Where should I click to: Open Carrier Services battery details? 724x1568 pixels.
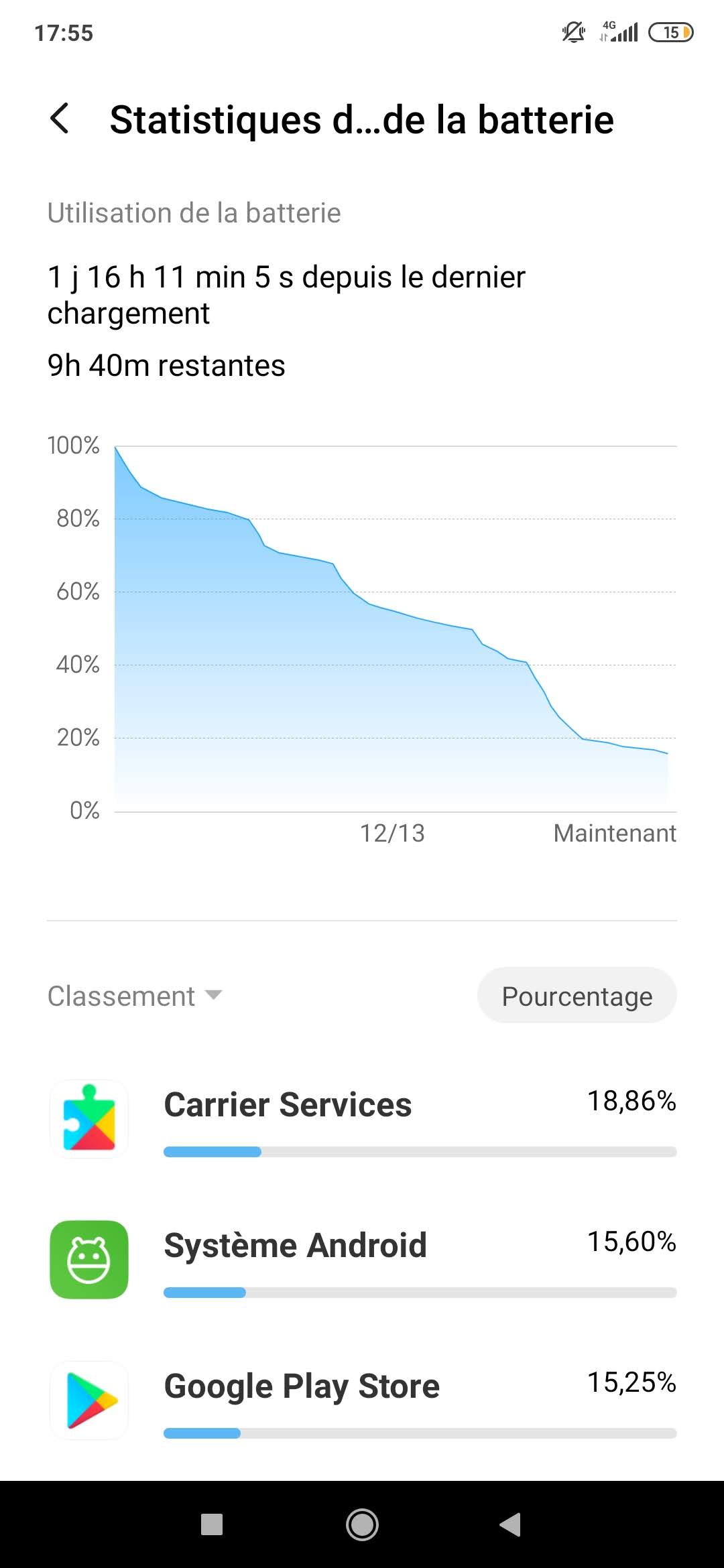362,1118
